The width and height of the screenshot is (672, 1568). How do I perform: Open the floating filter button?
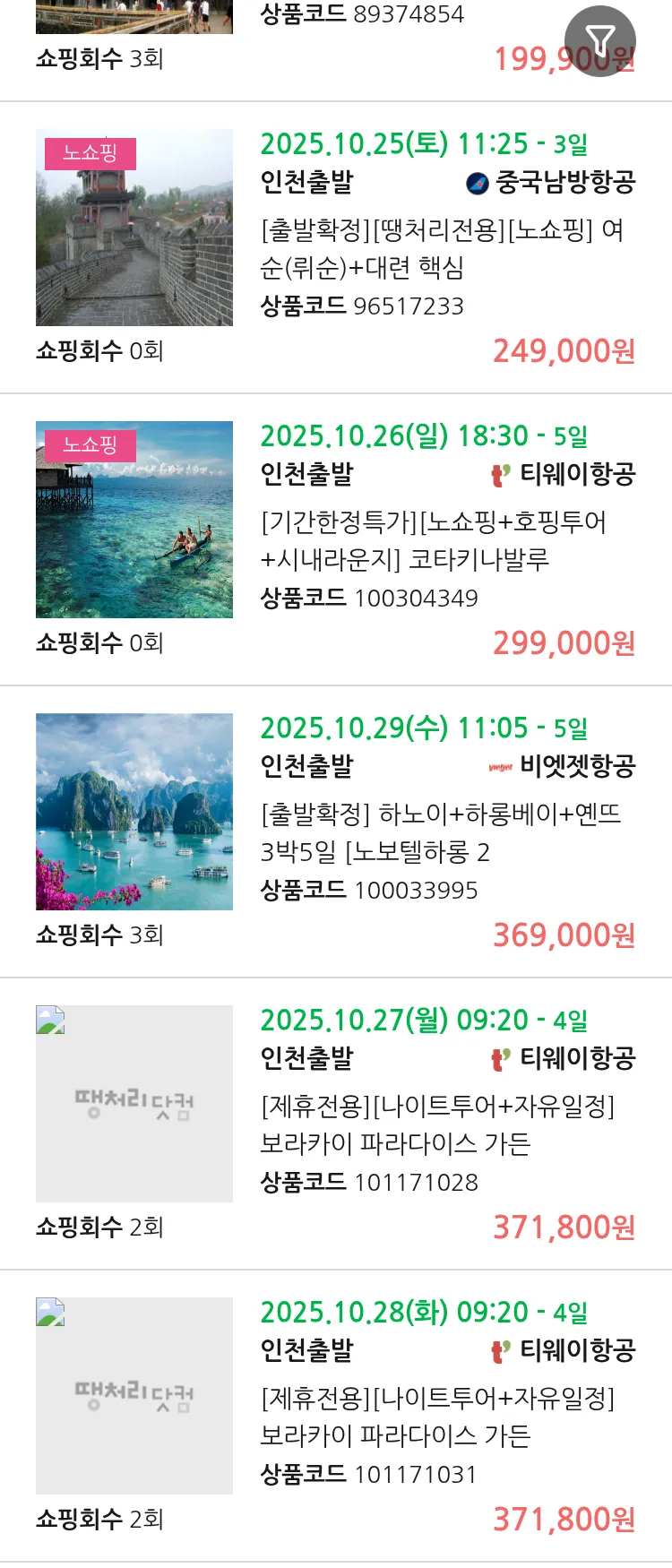point(599,40)
